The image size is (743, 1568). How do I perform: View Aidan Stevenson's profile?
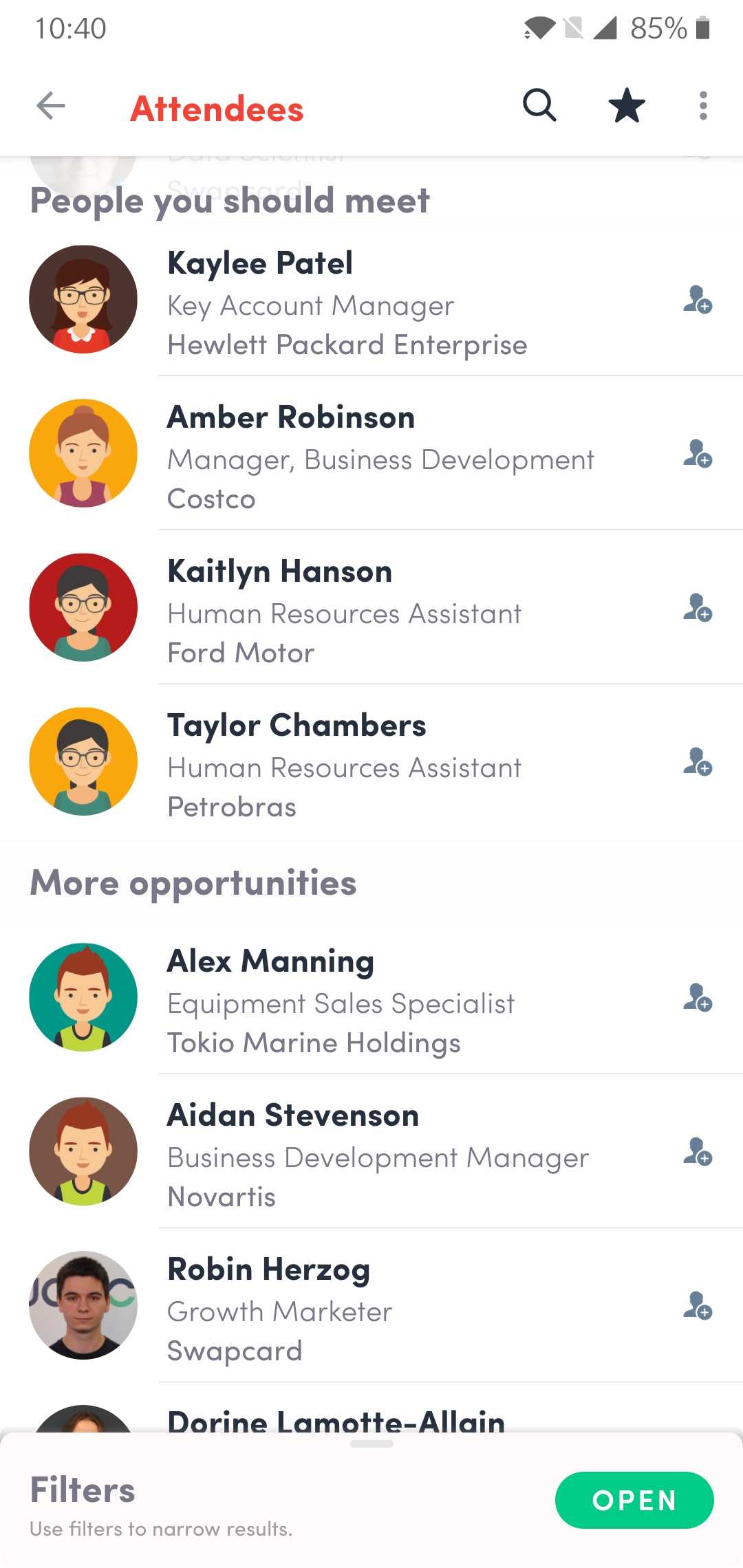pyautogui.click(x=378, y=1155)
